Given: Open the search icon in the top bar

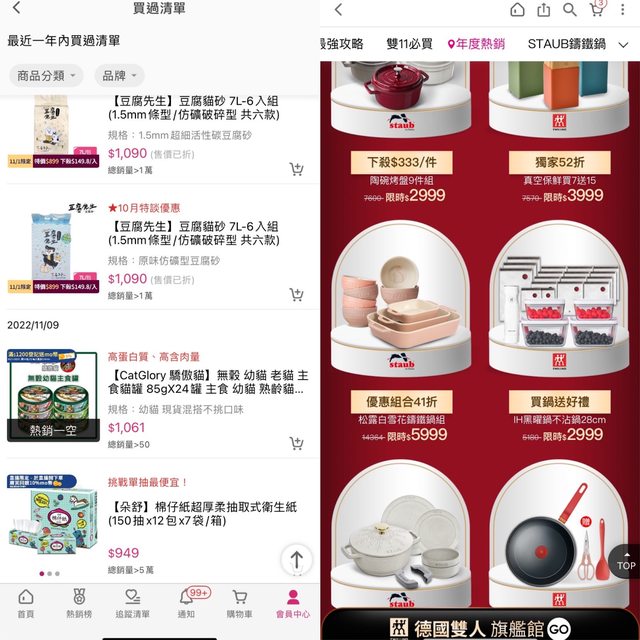Looking at the screenshot, I should click(x=569, y=10).
